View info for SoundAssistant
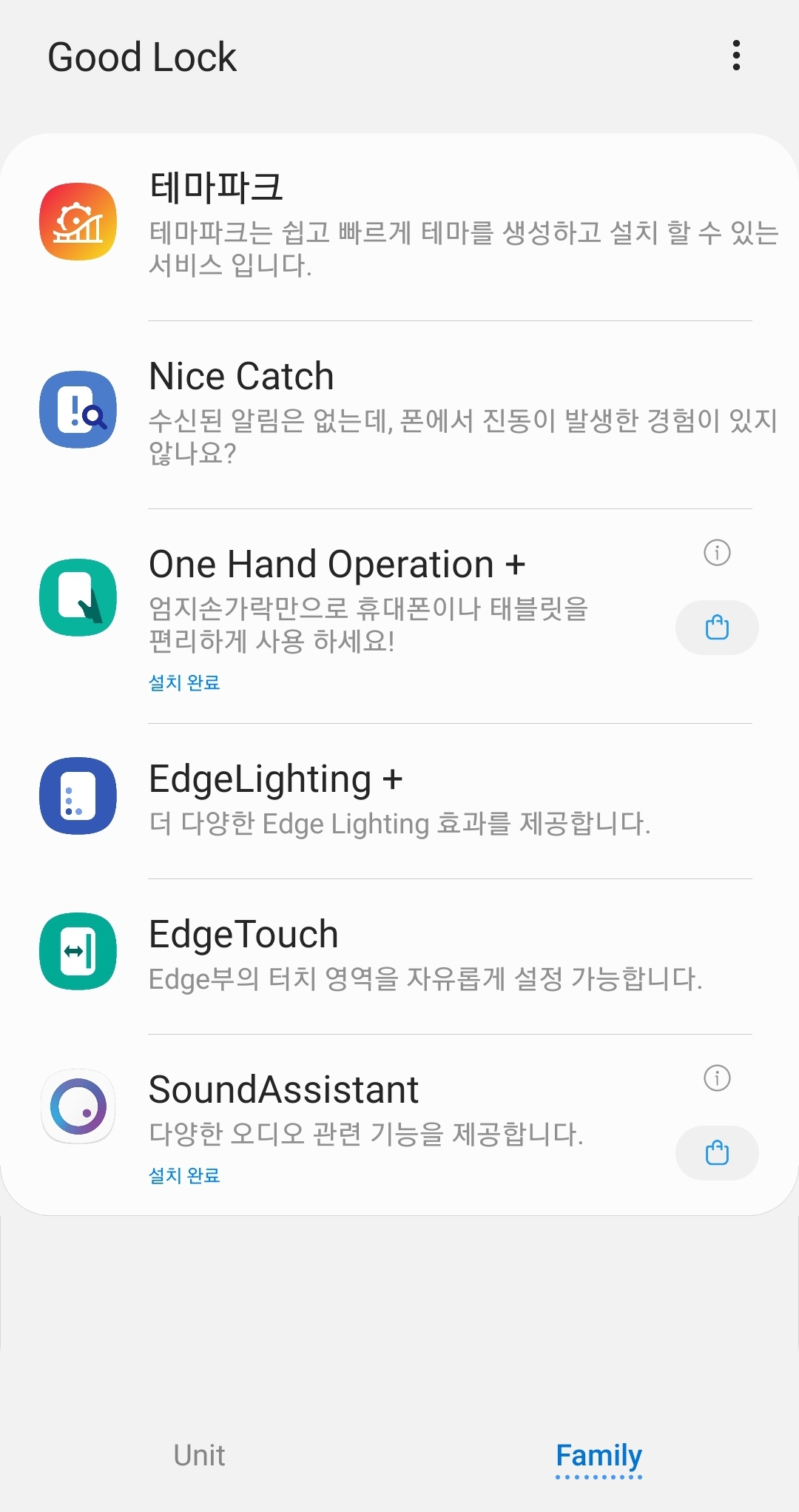 (x=717, y=1078)
